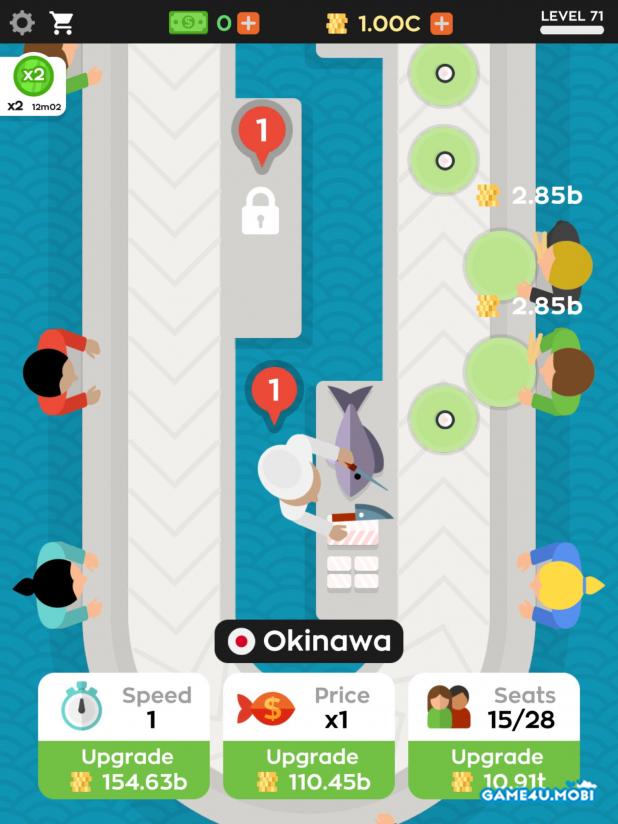Upgrade Price for 110.45b
This screenshot has width=618, height=824.
coord(311,769)
